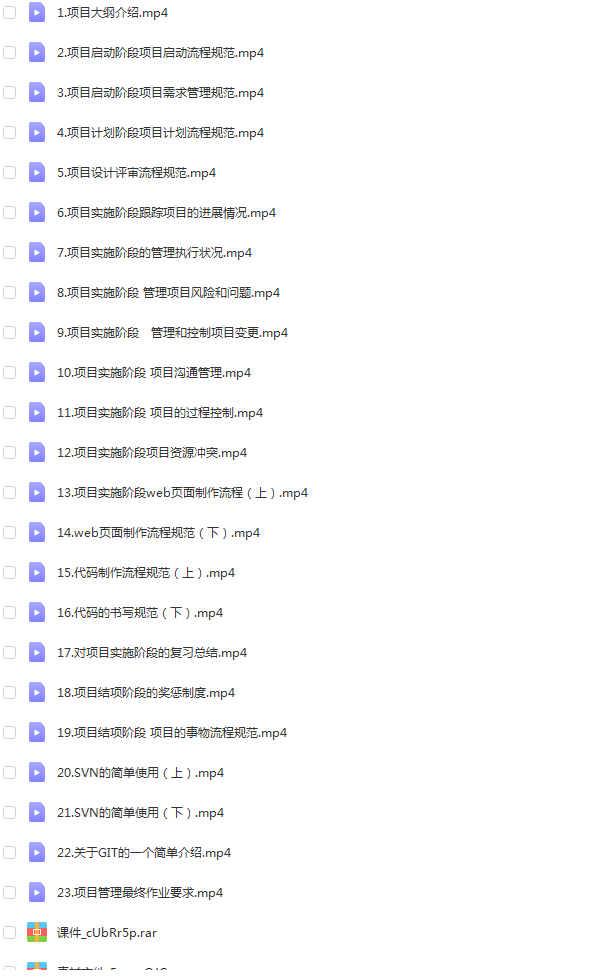Open 21.SVN的简单使用（下）.mp4

click(140, 813)
